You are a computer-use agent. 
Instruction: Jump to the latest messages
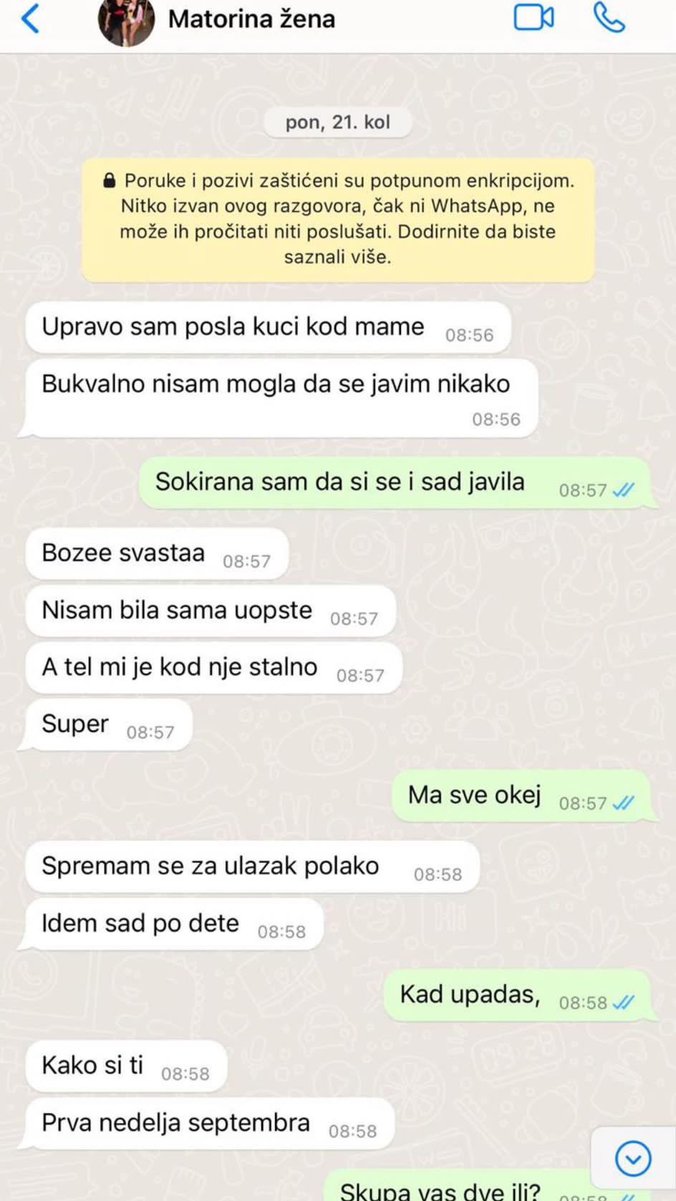tap(632, 1159)
